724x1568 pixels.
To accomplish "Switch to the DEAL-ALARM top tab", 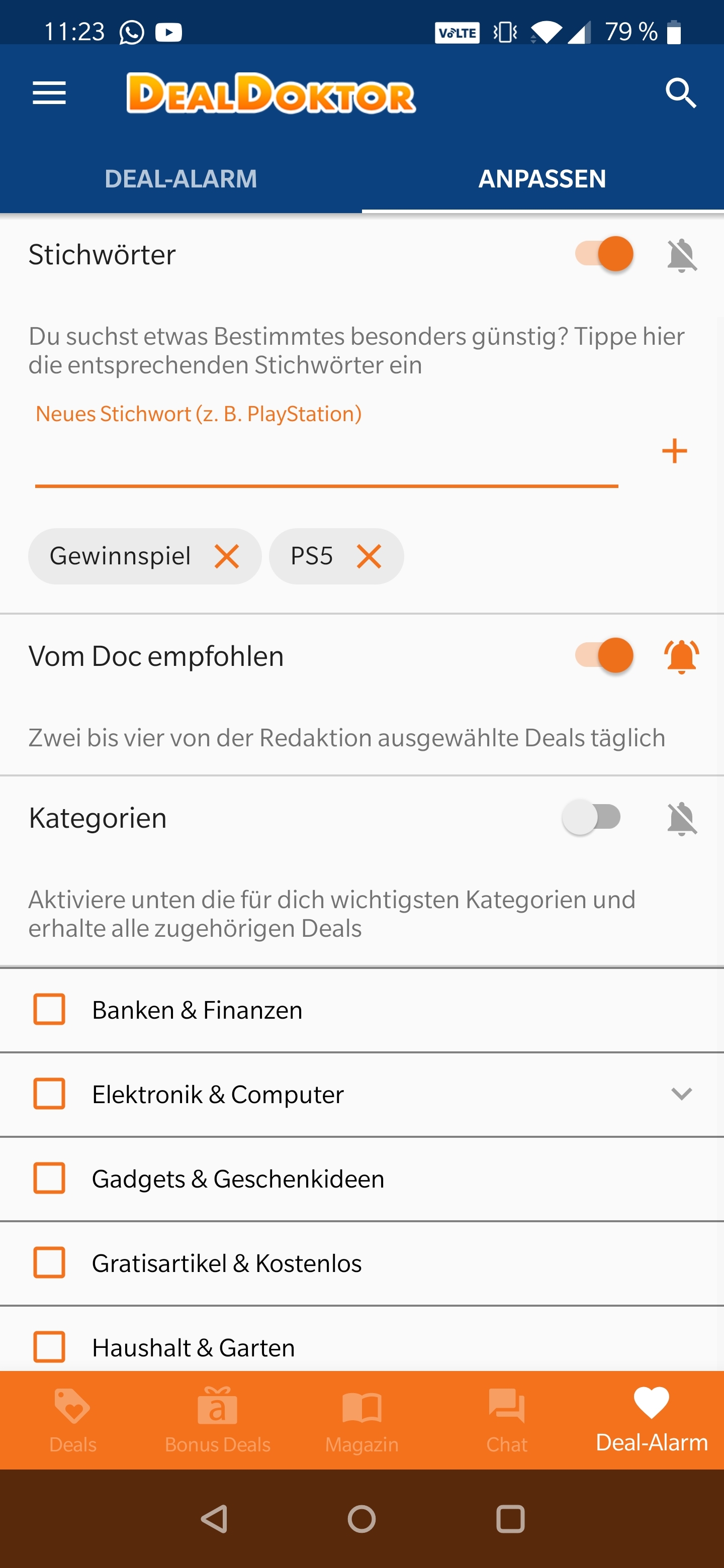I will [x=181, y=179].
